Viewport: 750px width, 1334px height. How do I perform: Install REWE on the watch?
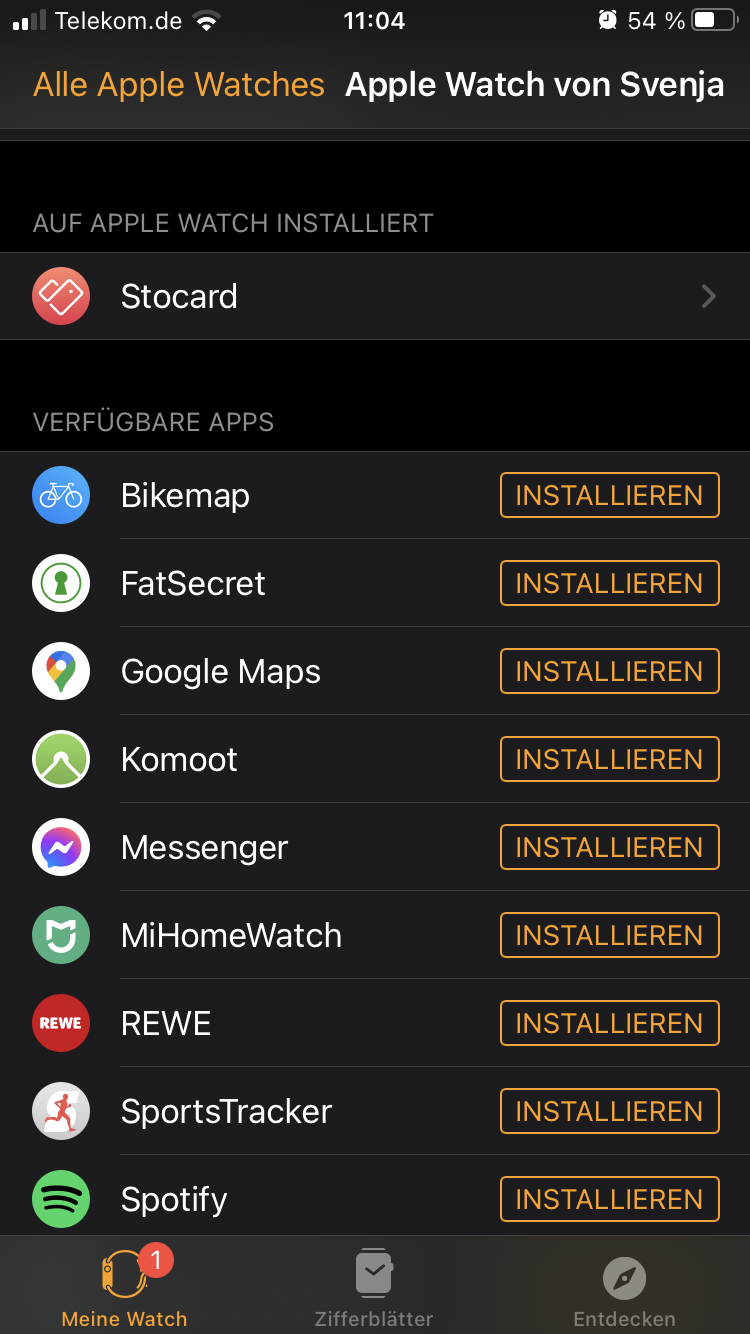click(x=609, y=1023)
